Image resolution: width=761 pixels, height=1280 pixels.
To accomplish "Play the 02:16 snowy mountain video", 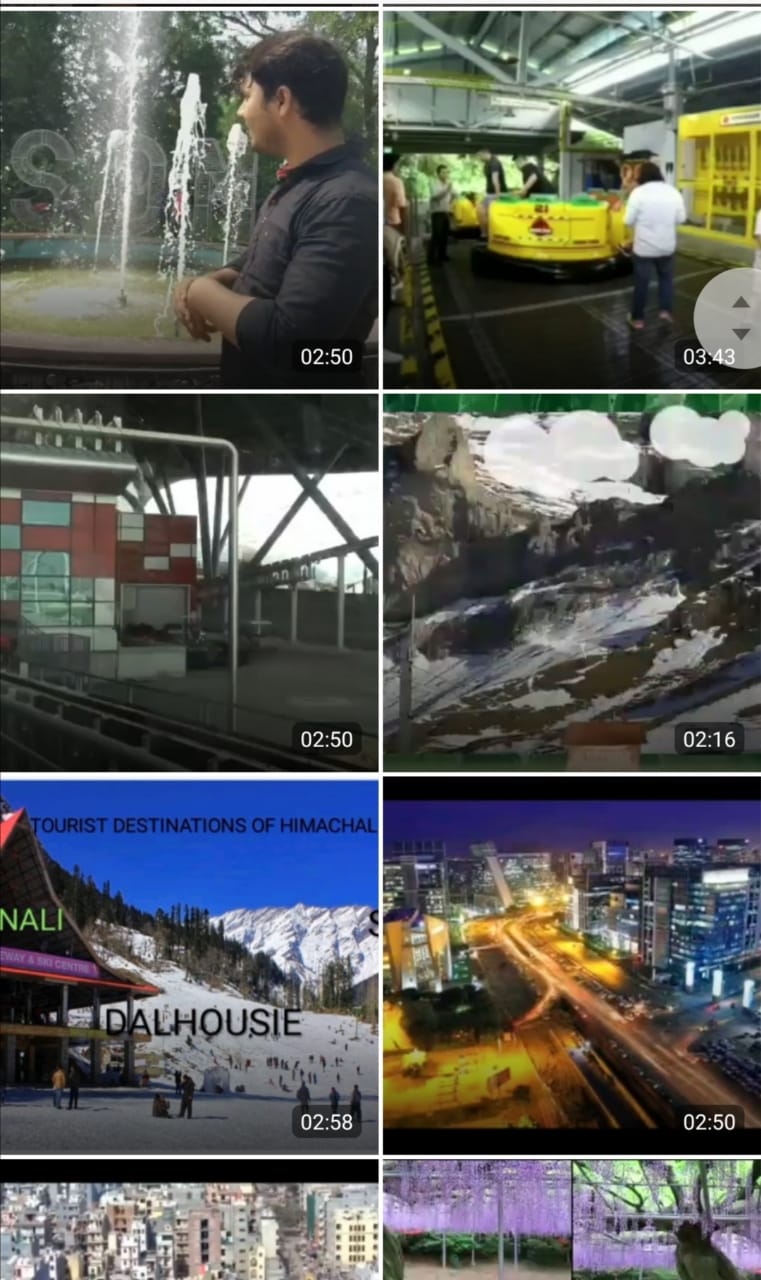I will point(571,582).
